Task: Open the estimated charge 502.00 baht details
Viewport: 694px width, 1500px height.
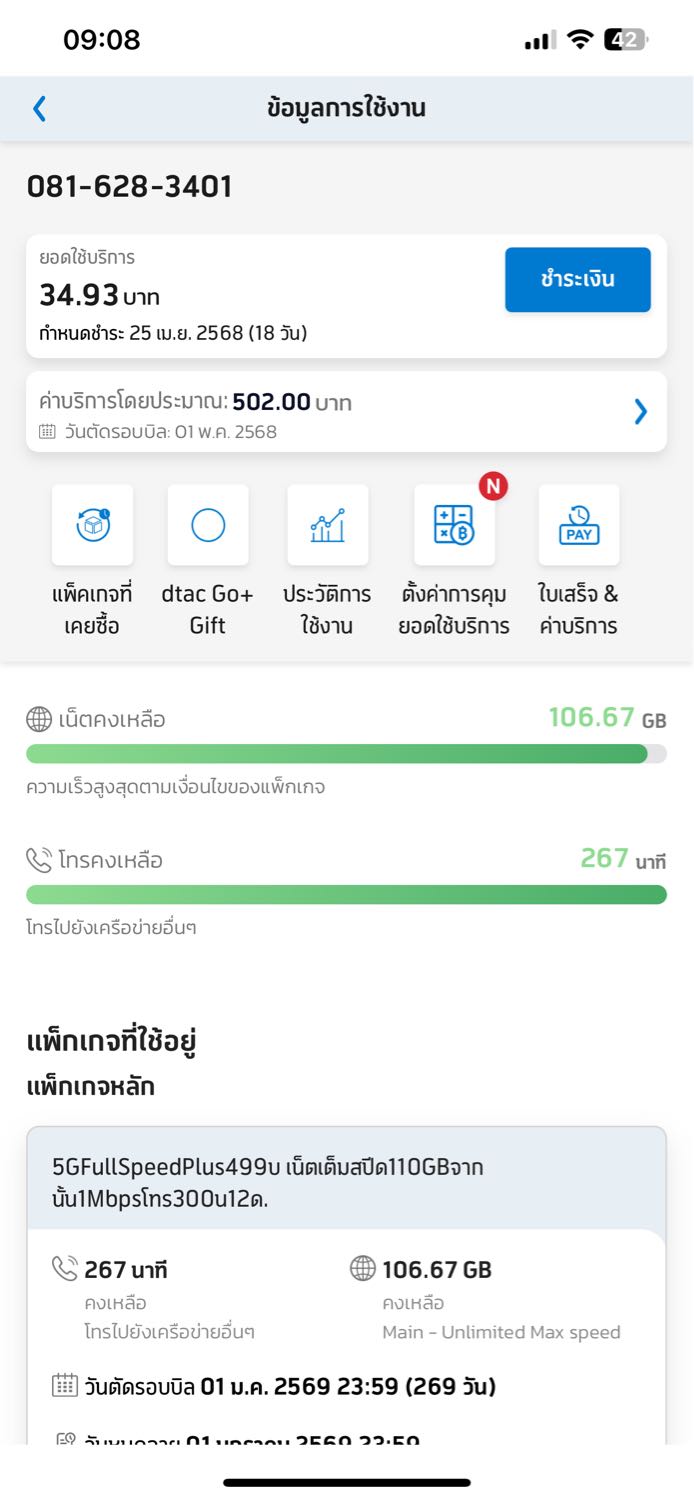Action: 346,412
